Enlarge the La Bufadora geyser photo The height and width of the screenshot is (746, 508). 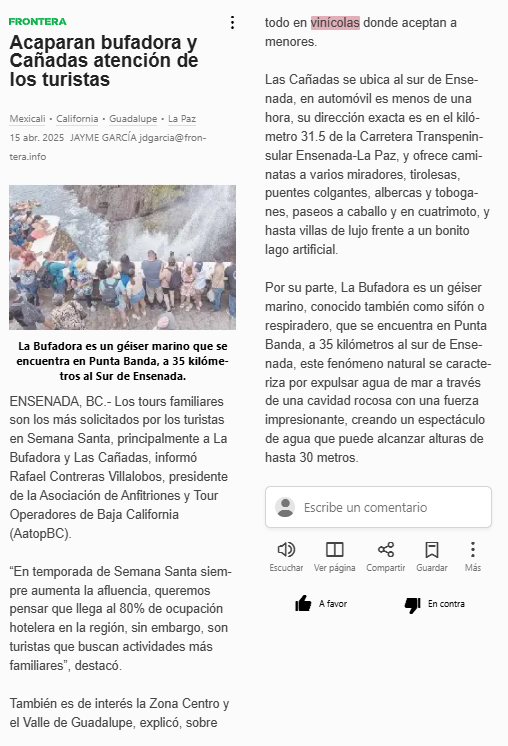[x=122, y=257]
